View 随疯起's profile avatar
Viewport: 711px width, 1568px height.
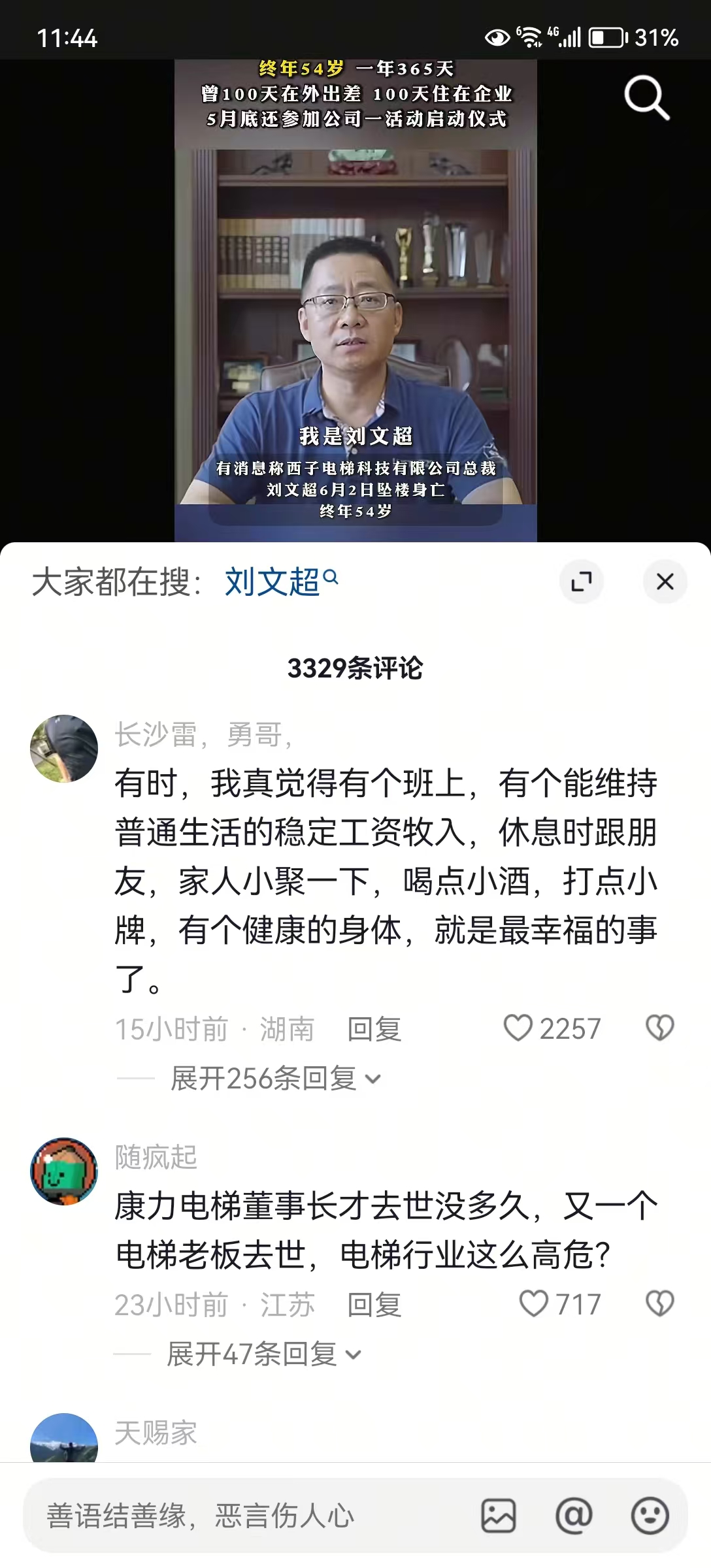64,1171
